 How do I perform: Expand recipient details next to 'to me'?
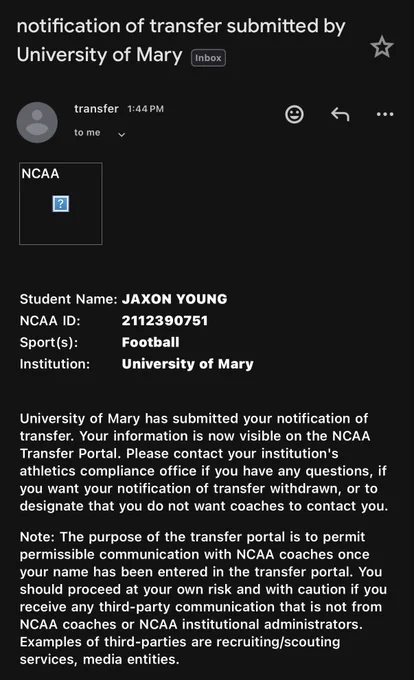click(122, 134)
